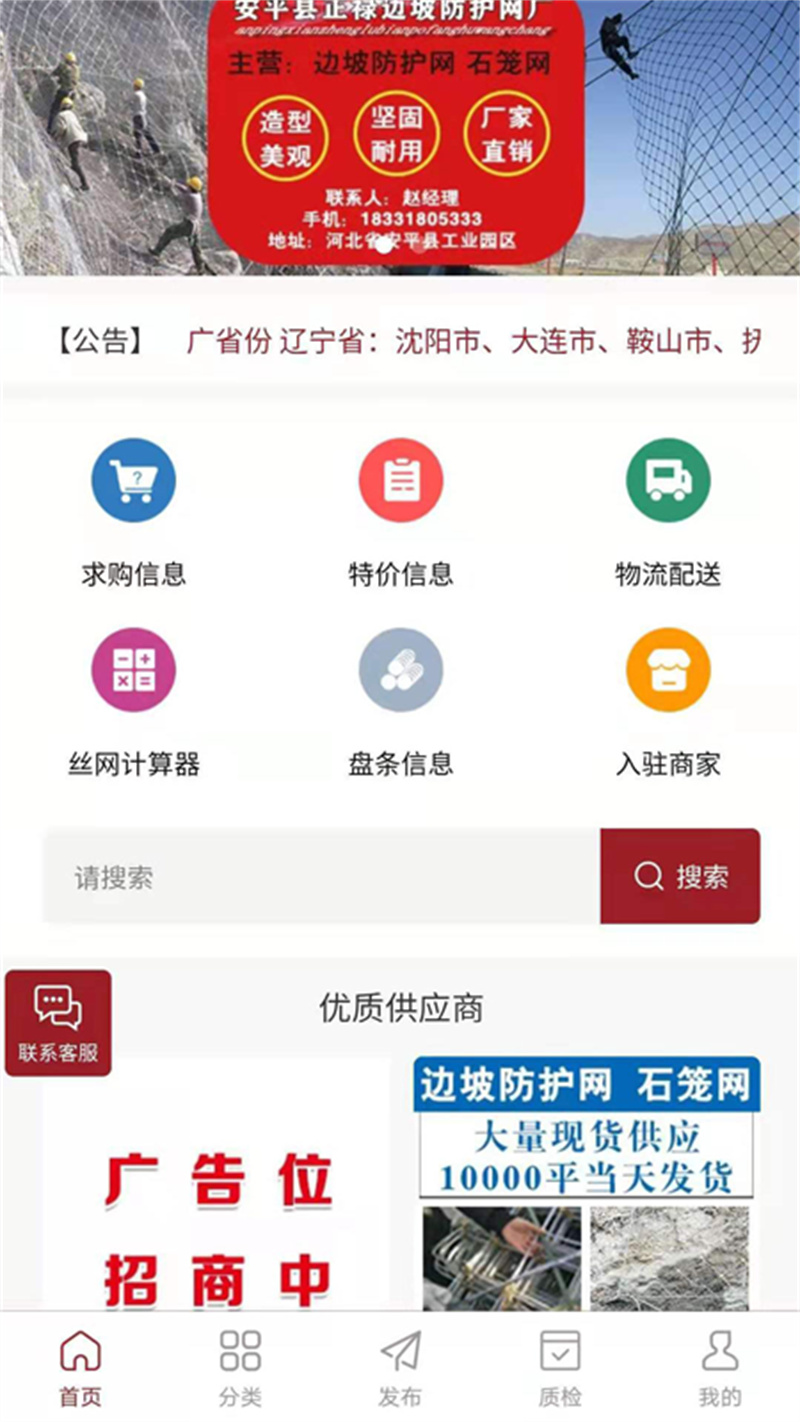
Task: Switch to the 分类 categories tab
Action: (x=240, y=1367)
